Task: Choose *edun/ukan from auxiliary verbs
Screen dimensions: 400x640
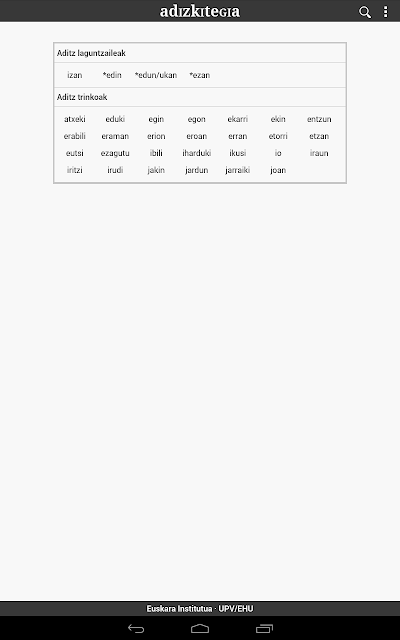Action: [x=156, y=75]
